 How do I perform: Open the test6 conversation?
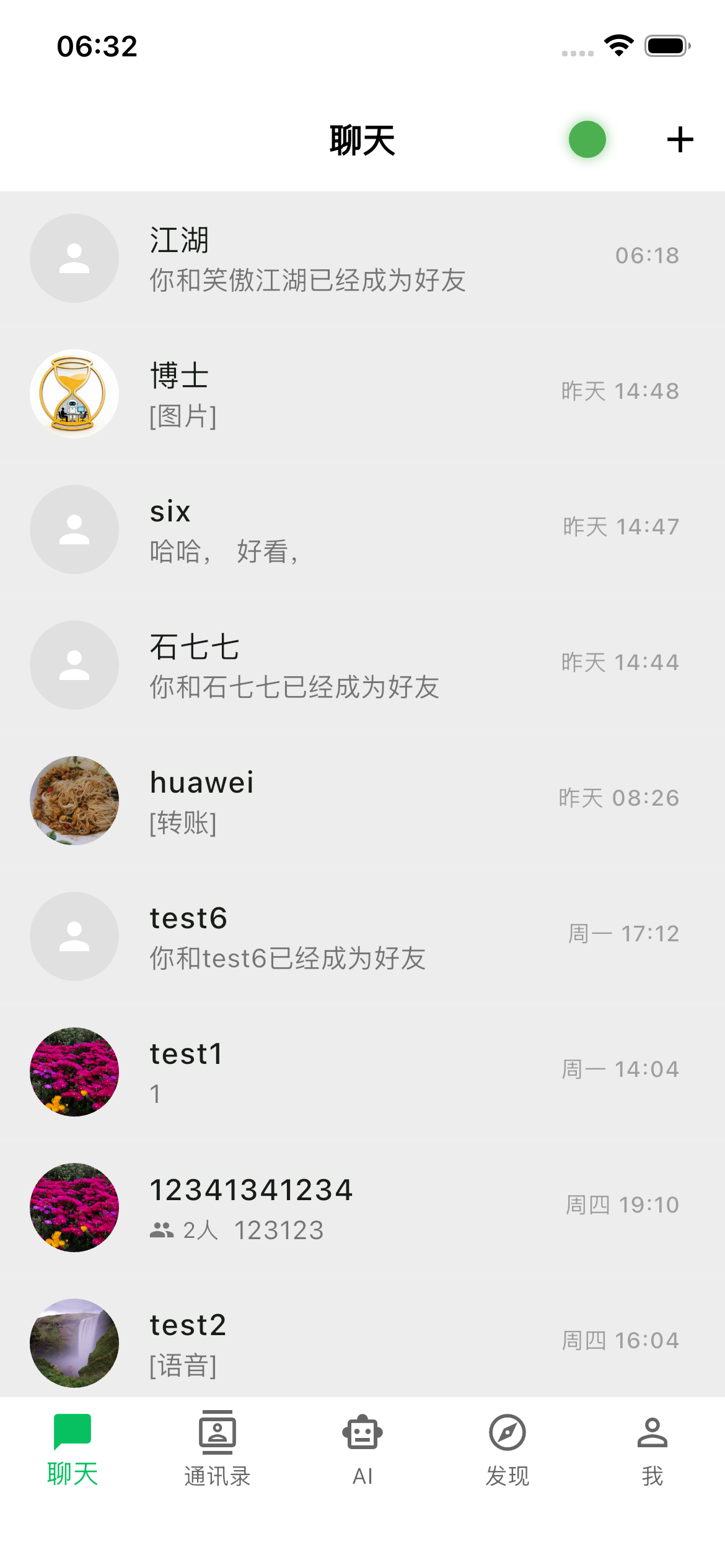click(362, 936)
